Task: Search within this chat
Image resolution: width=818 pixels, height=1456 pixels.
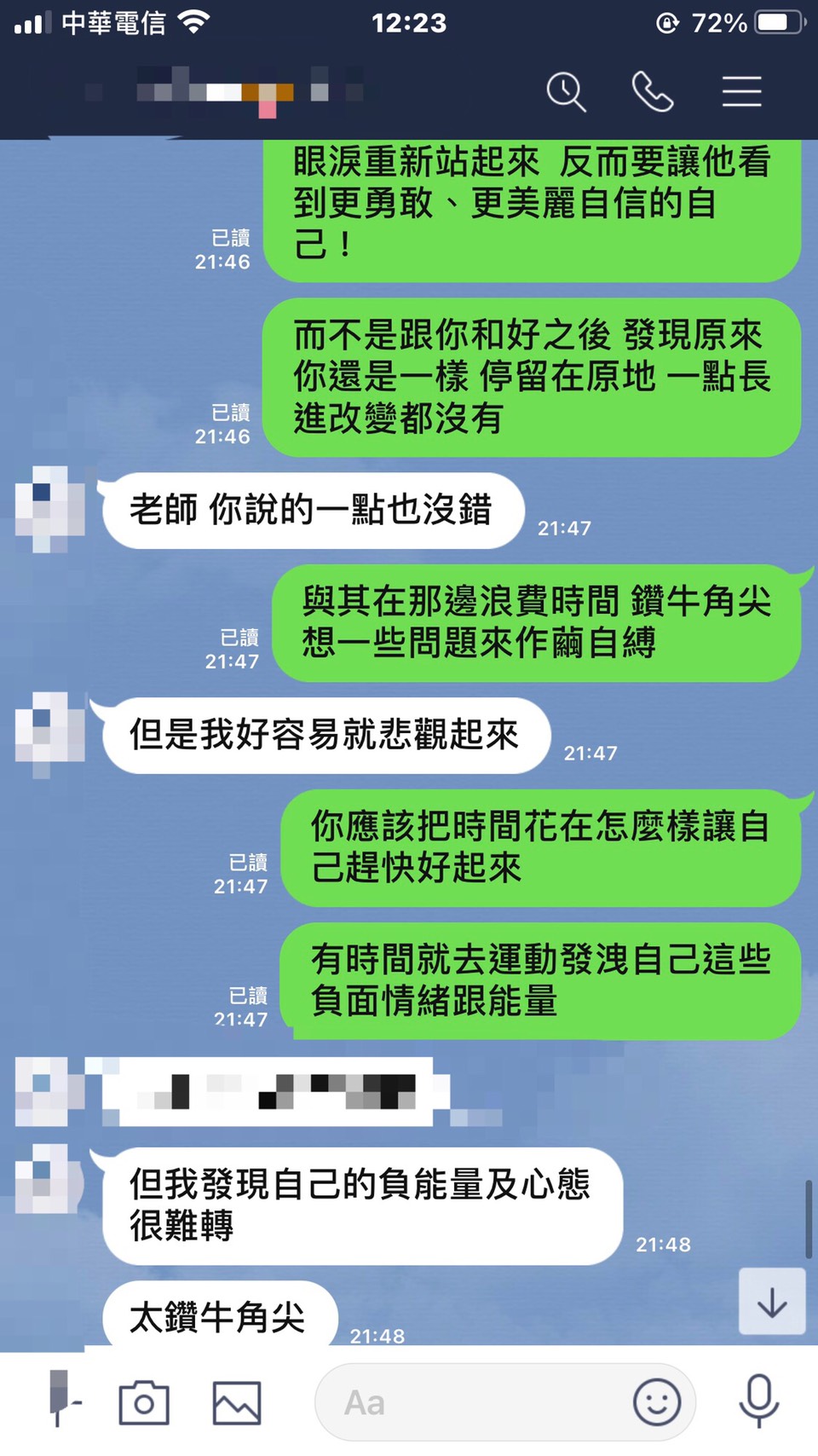Action: coord(566,91)
